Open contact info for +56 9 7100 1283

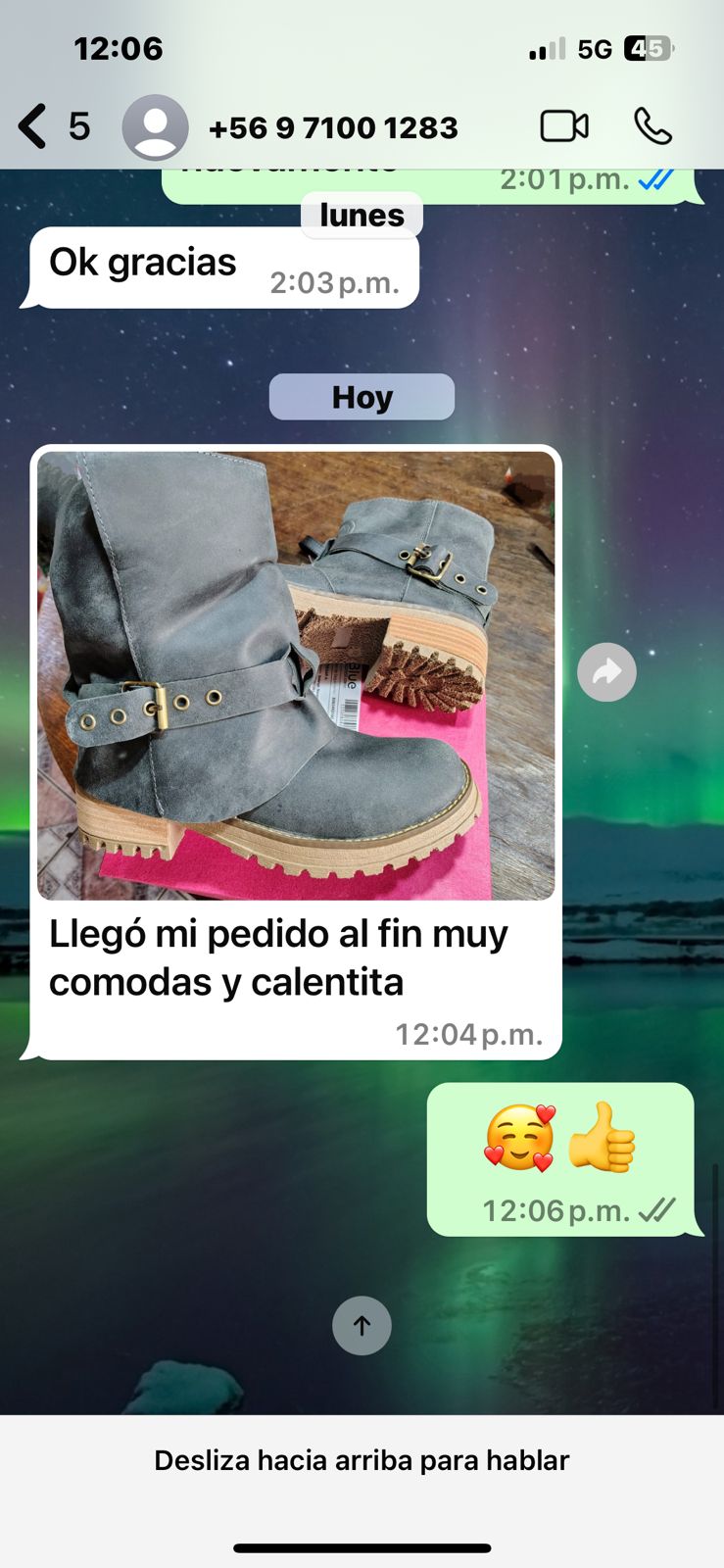pos(333,127)
